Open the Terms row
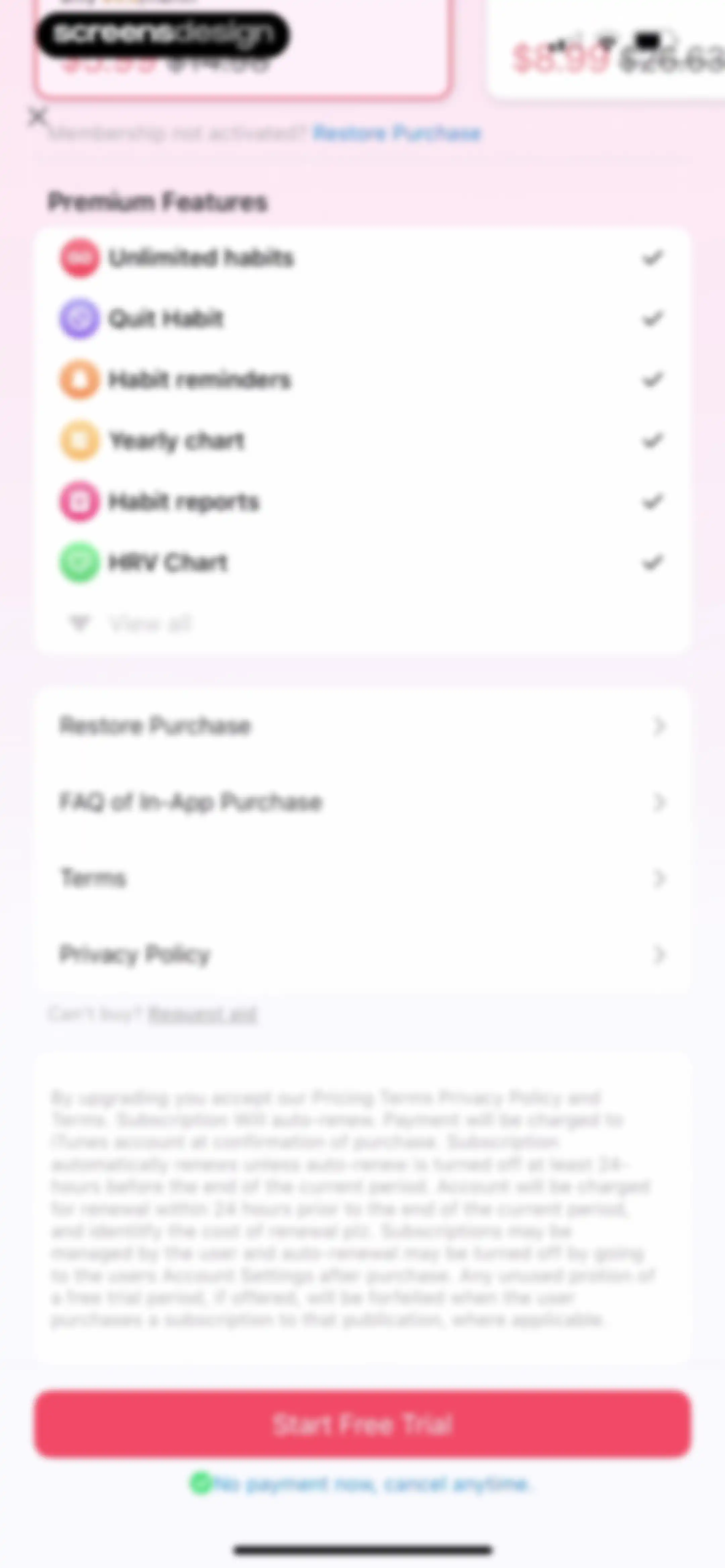The height and width of the screenshot is (1568, 725). [x=363, y=878]
